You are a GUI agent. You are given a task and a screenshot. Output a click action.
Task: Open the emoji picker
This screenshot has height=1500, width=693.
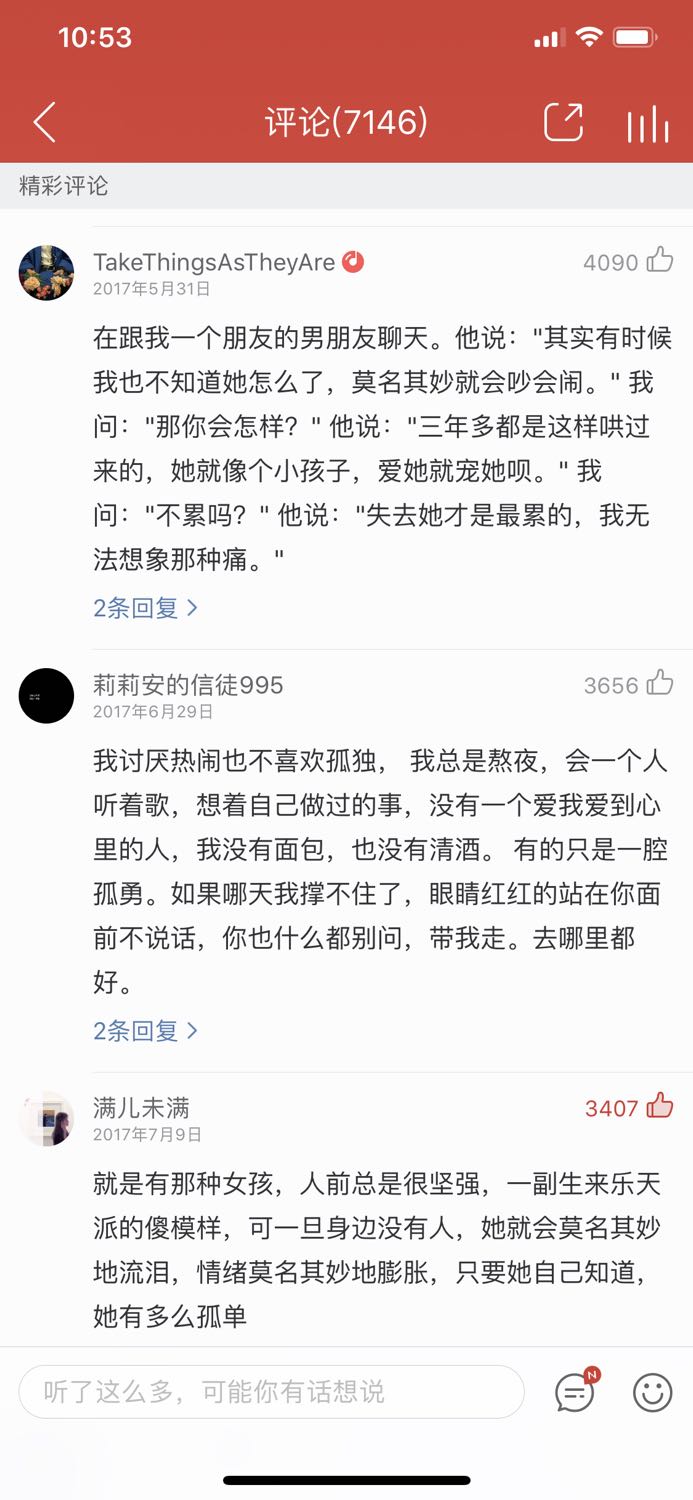point(652,1391)
